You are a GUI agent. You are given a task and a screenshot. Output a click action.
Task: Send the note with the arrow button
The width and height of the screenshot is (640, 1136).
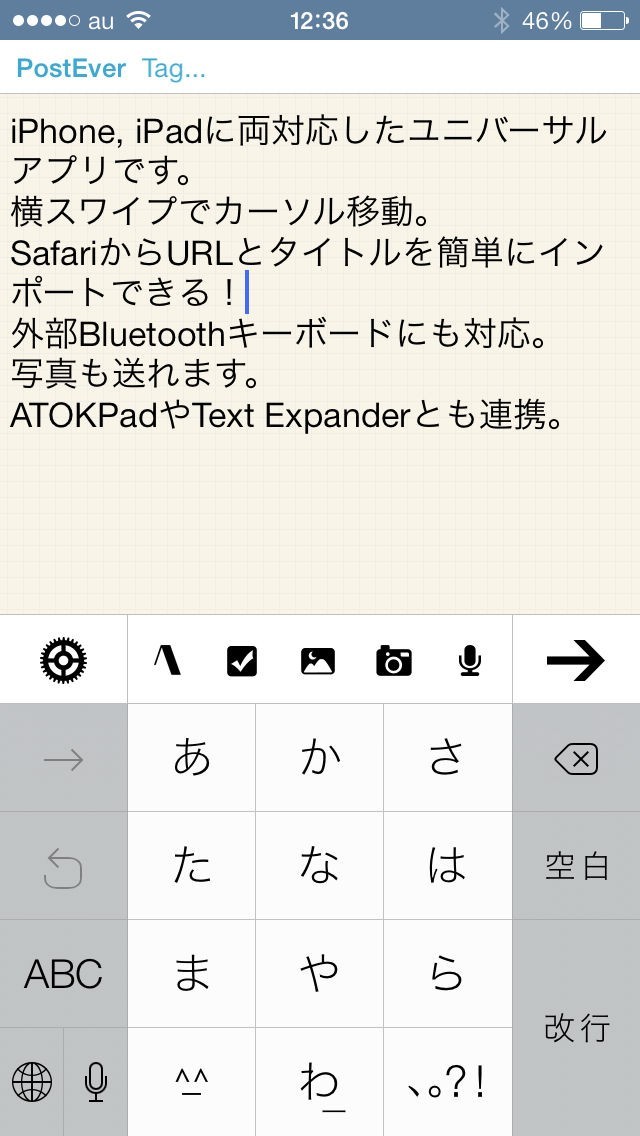576,659
